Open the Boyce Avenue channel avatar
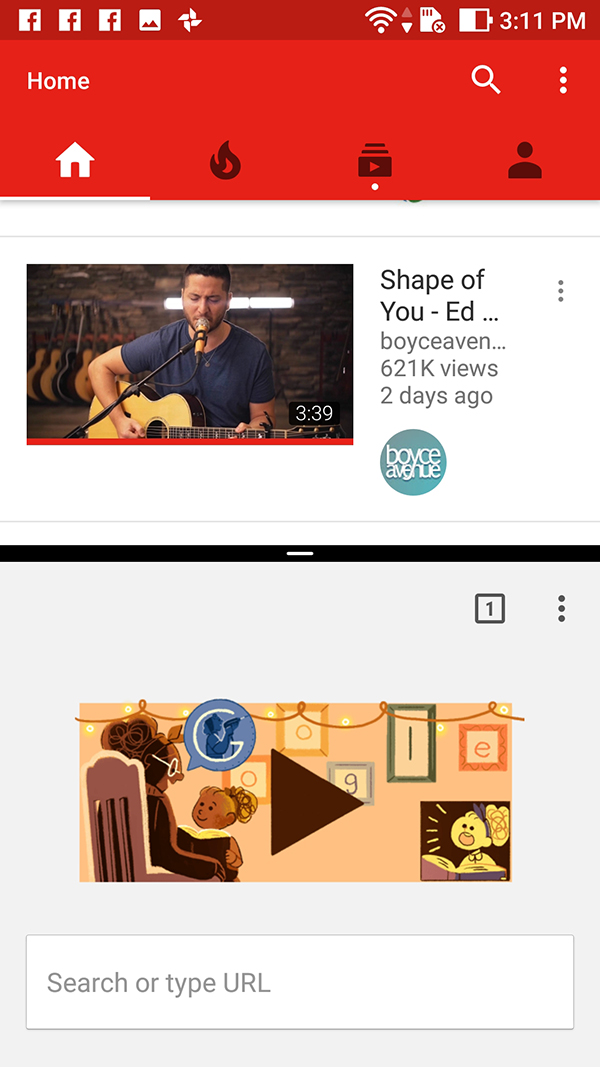This screenshot has height=1067, width=600. click(413, 463)
